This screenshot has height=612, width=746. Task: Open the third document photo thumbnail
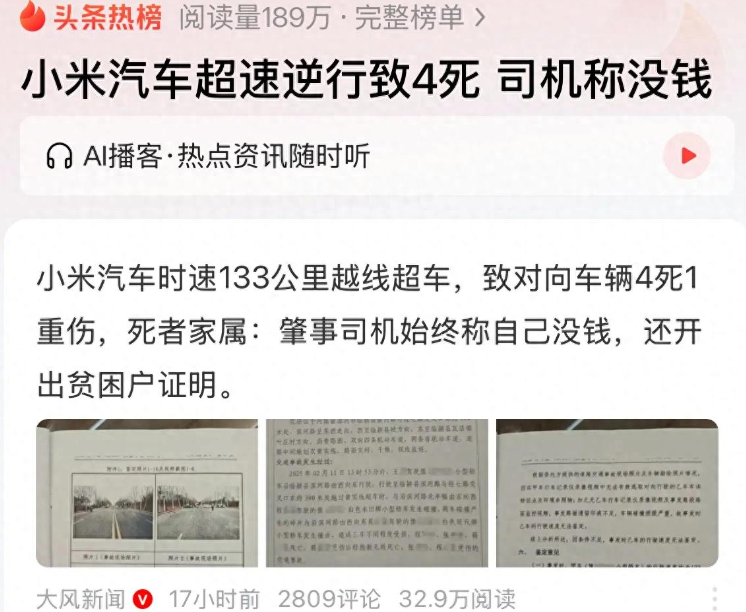(607, 493)
